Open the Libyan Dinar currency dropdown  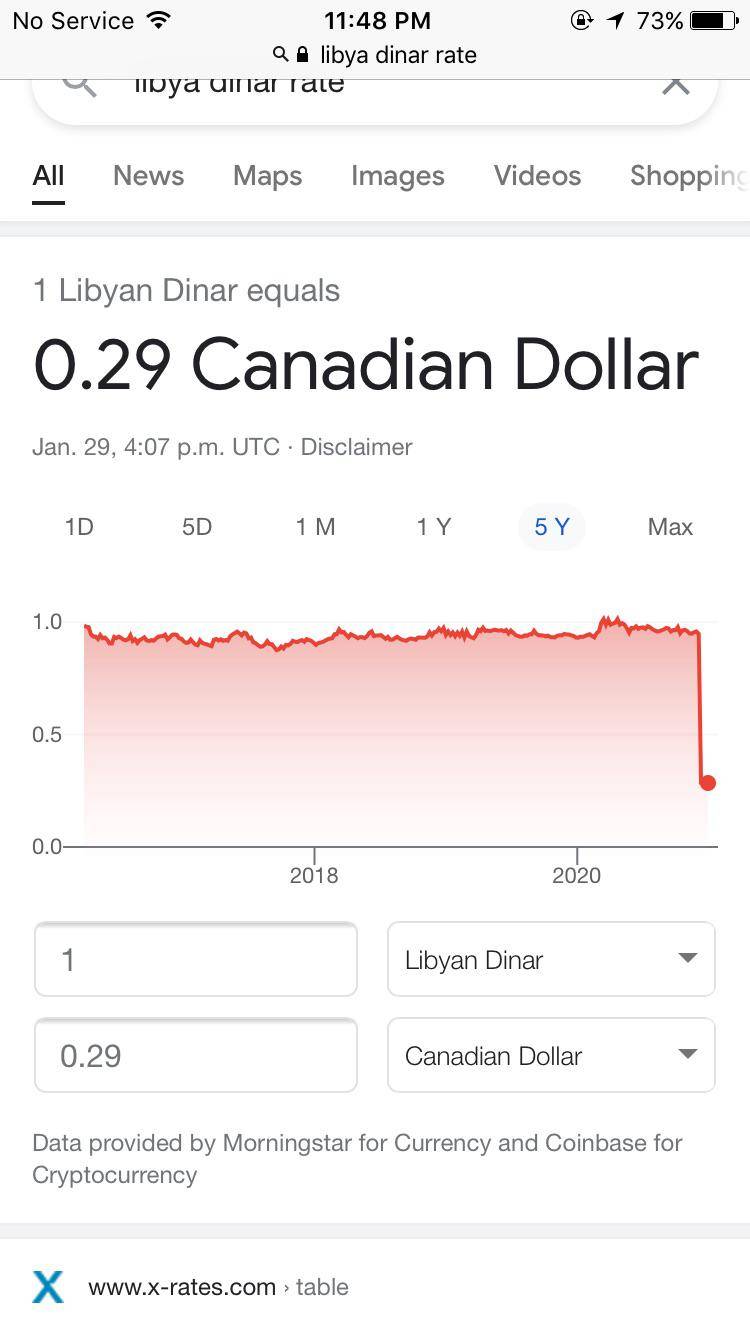tap(551, 959)
